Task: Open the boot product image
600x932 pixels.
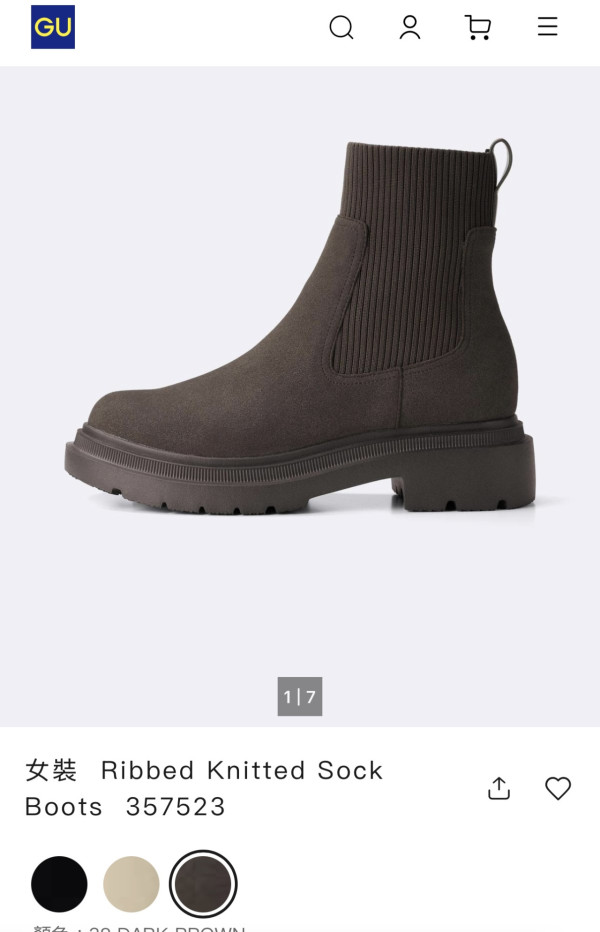Action: (300, 330)
